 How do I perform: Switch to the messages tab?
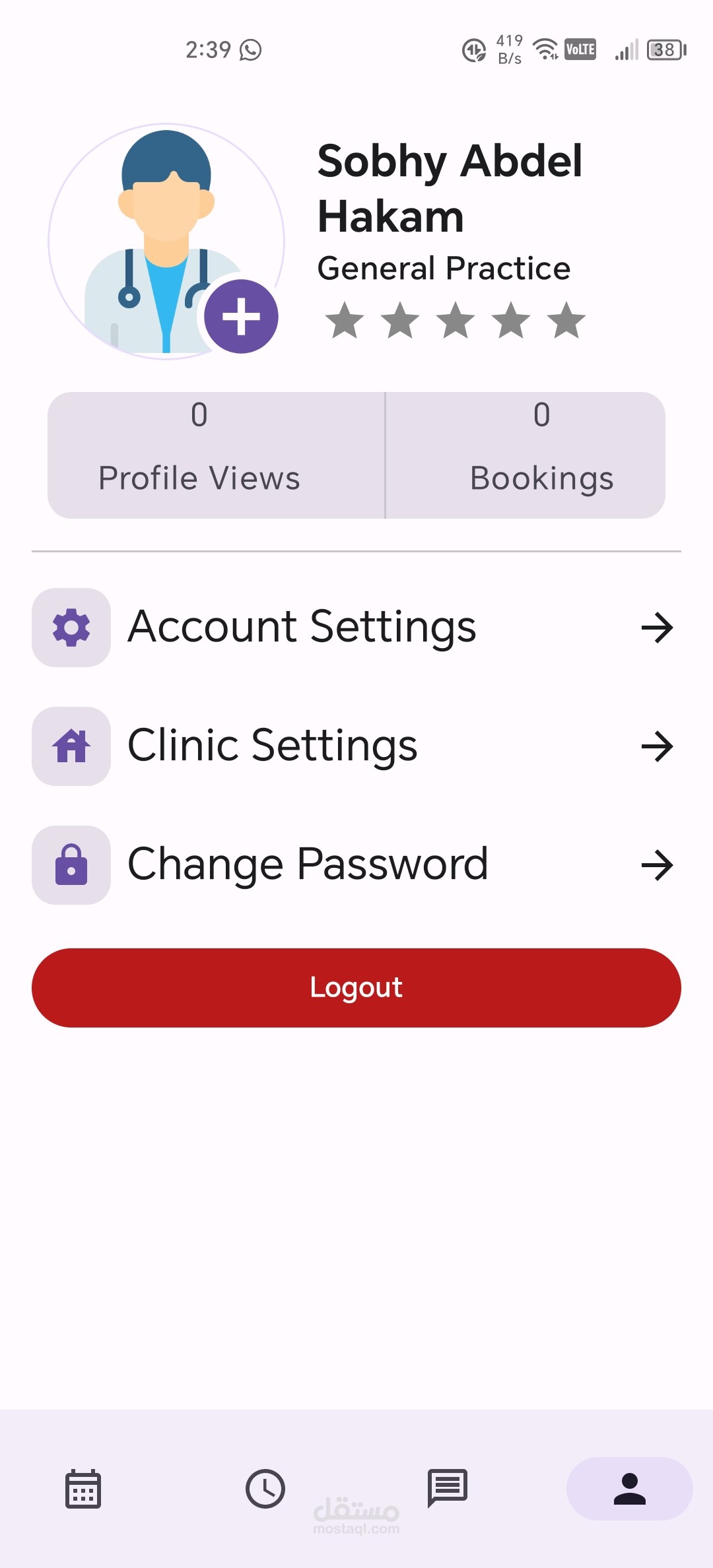click(448, 1487)
